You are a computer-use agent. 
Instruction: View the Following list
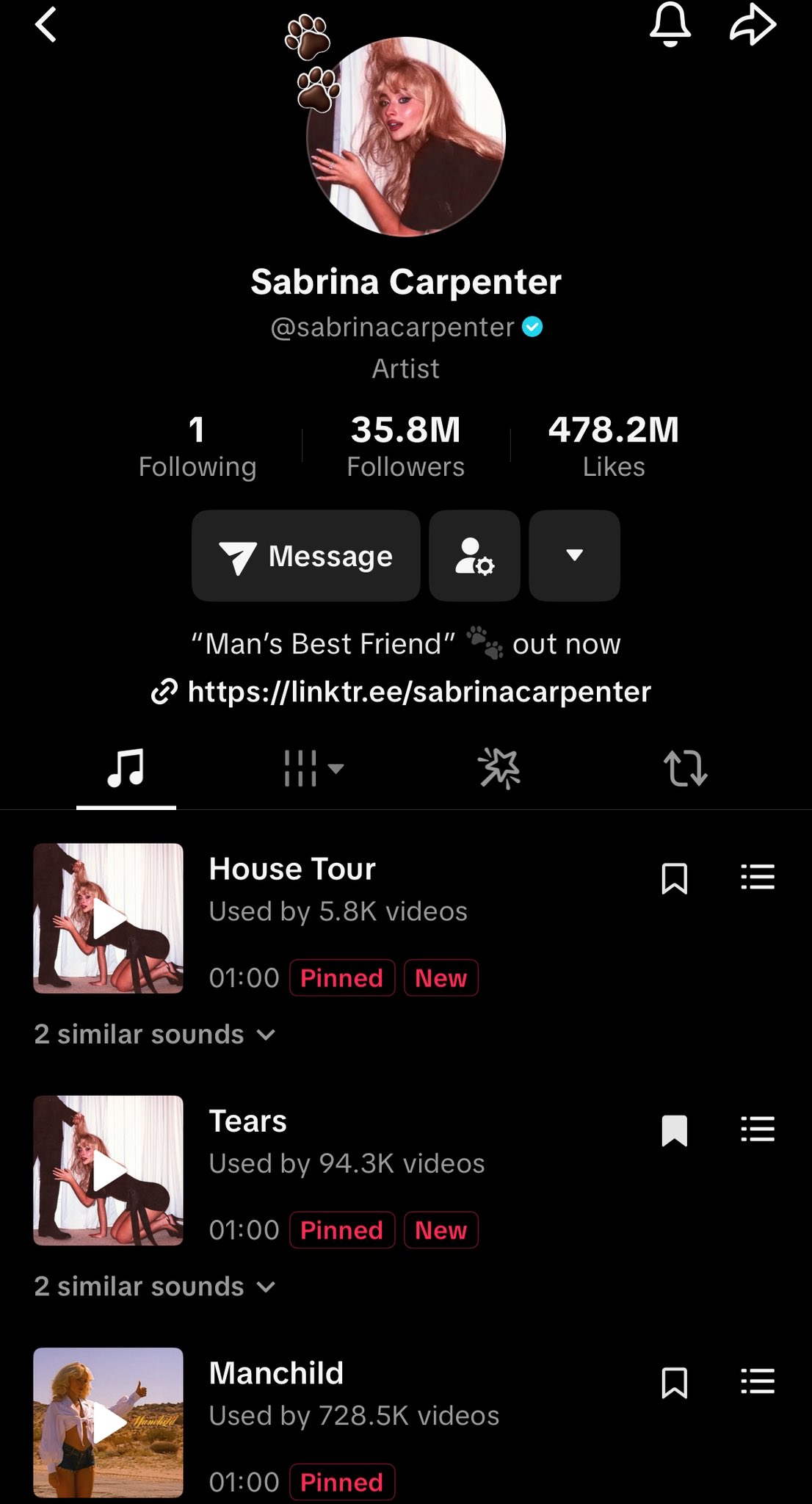point(197,446)
